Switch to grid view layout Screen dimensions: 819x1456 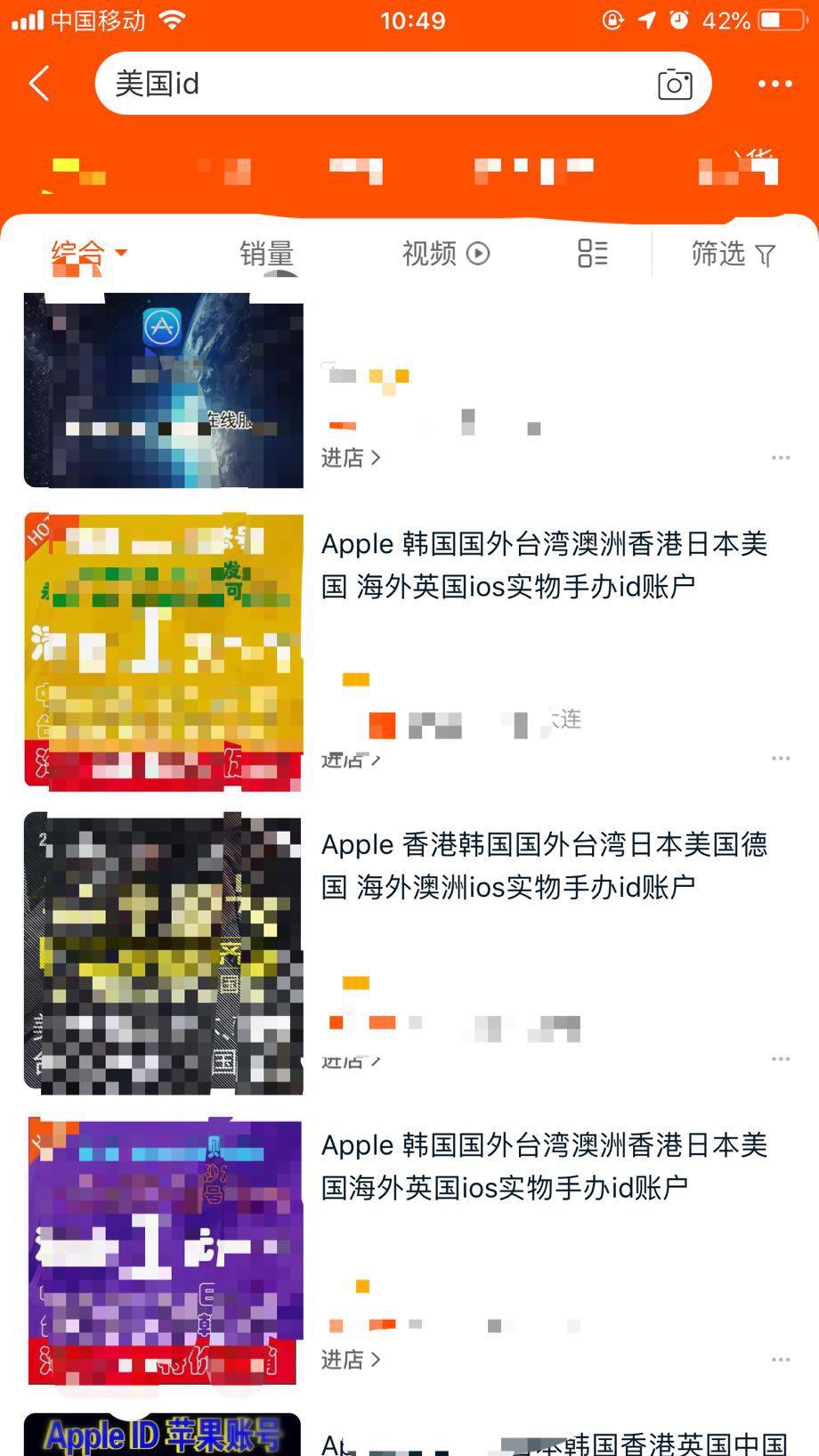pyautogui.click(x=591, y=254)
